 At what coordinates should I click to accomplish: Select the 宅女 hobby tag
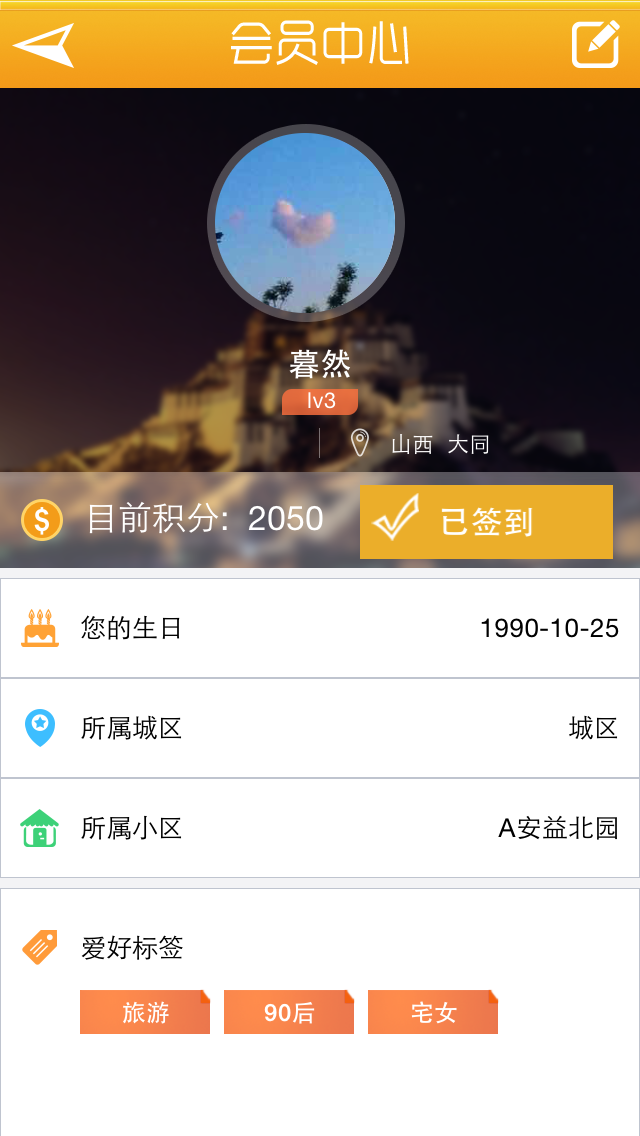pyautogui.click(x=433, y=1012)
